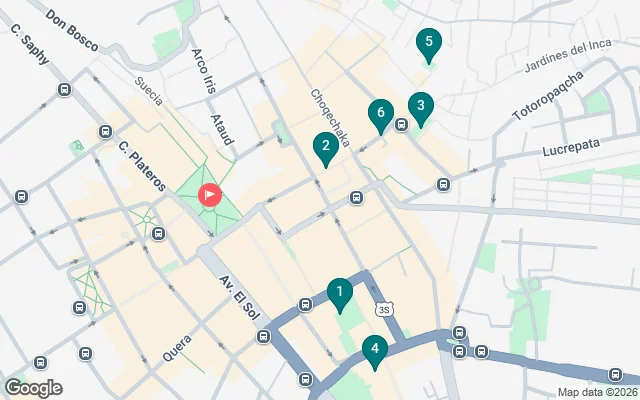Open map marker number 5

[x=429, y=42]
